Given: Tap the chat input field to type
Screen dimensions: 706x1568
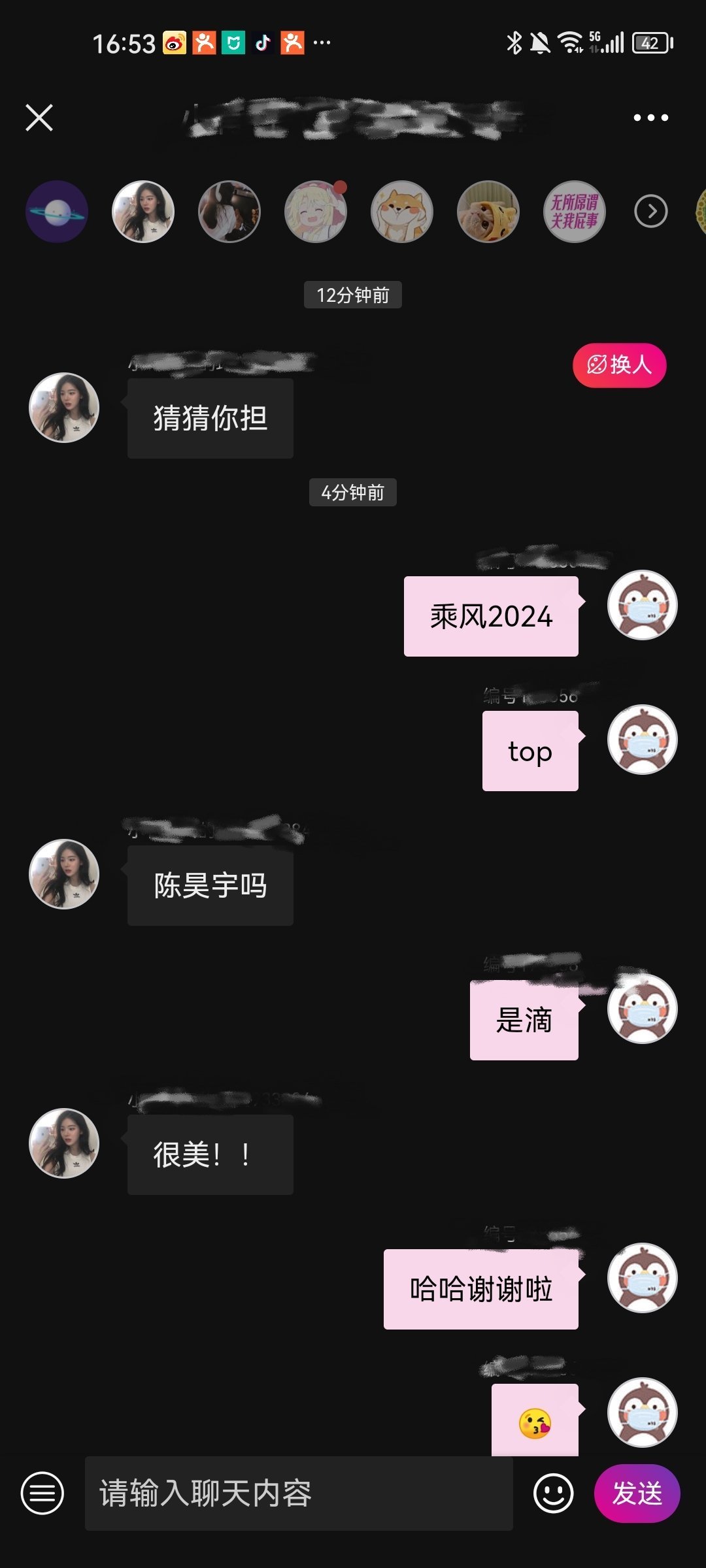Looking at the screenshot, I should 299,1494.
